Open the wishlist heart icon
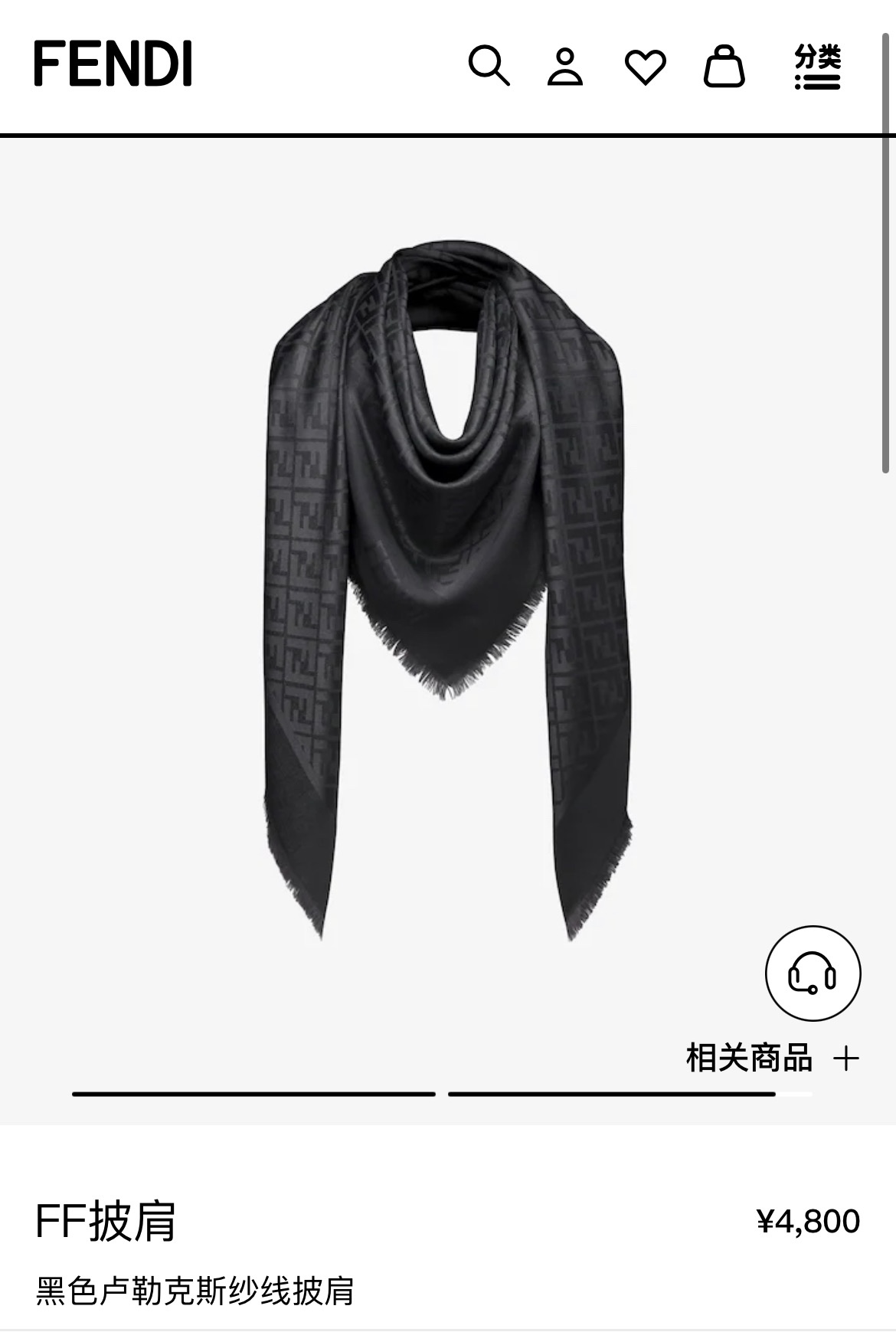Screen dimensions: 896x1332 (x=646, y=67)
